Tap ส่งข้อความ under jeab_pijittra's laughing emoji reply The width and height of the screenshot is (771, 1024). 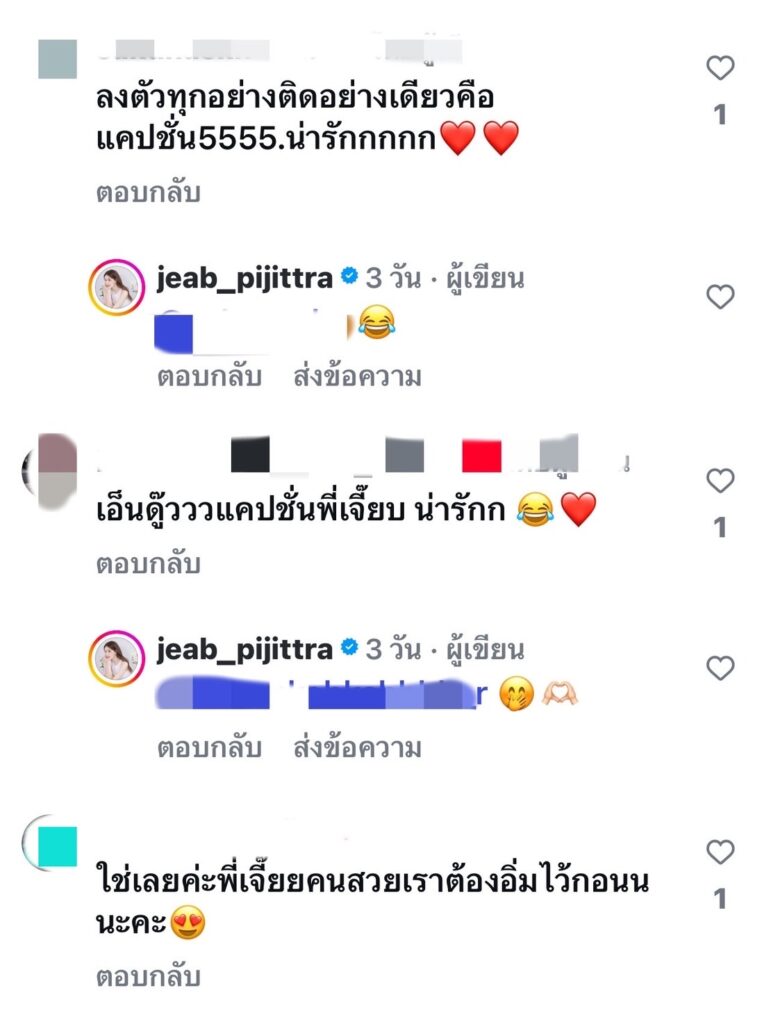point(357,377)
